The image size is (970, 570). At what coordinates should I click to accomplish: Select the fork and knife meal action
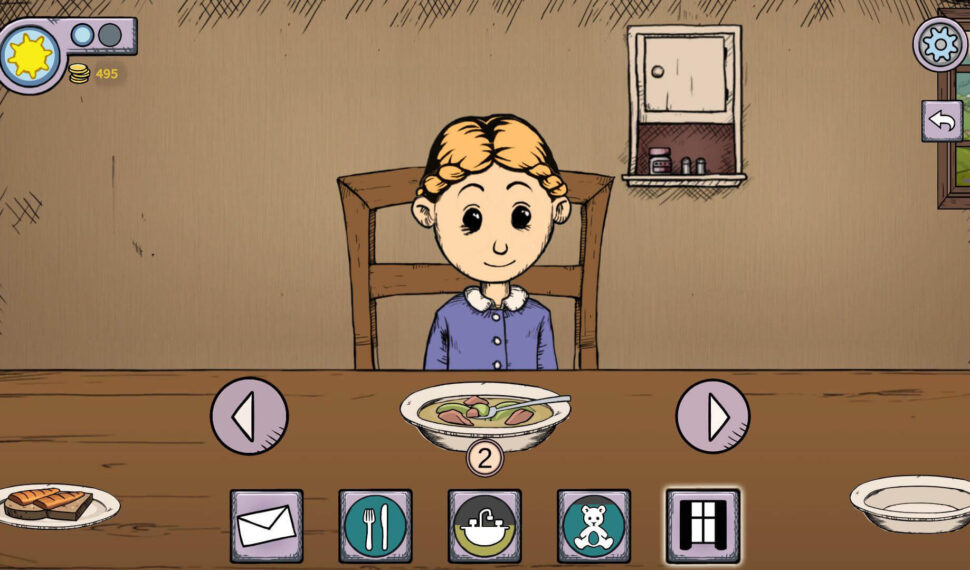click(375, 526)
